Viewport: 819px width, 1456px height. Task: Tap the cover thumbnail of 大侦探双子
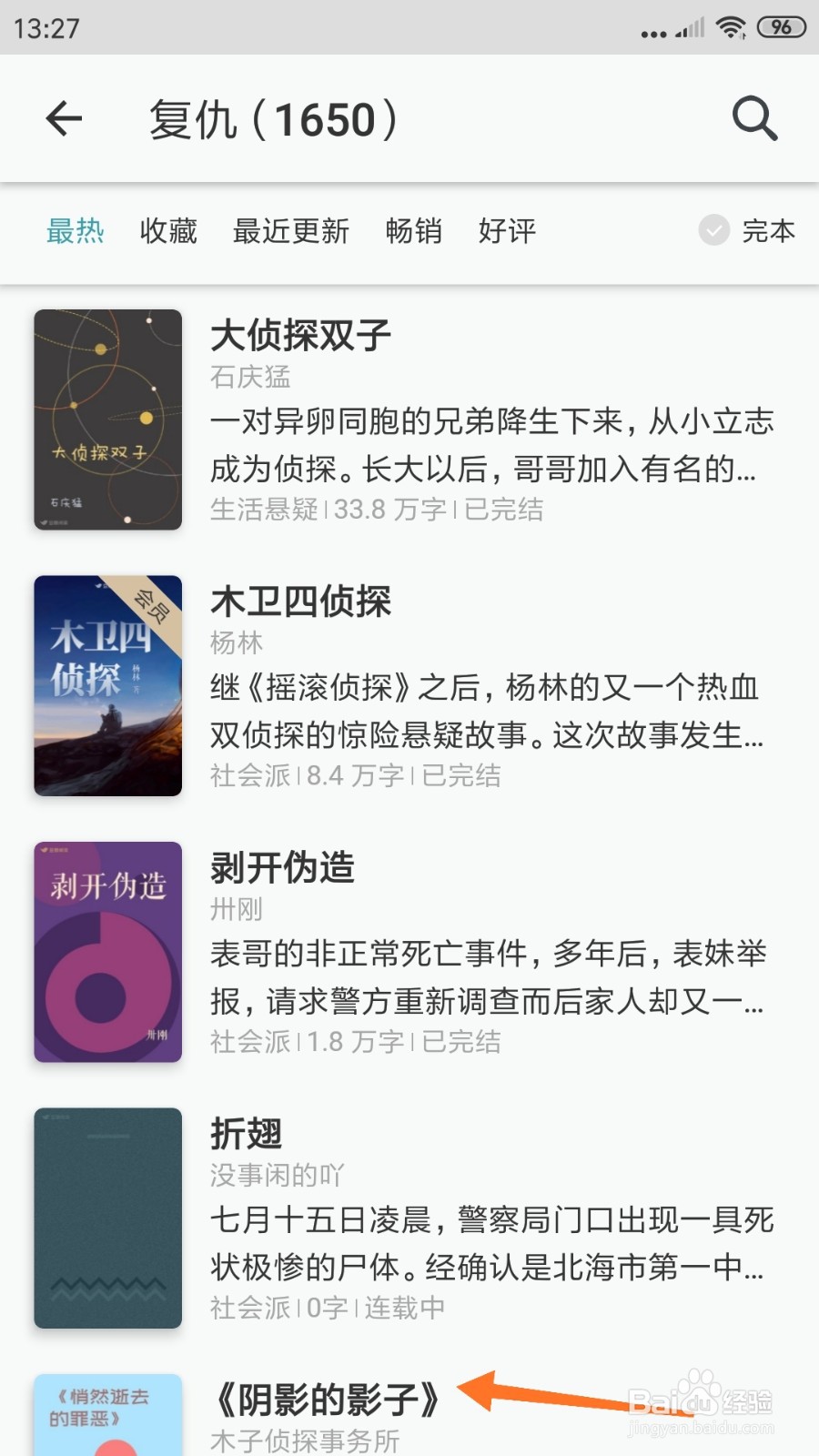tap(107, 420)
